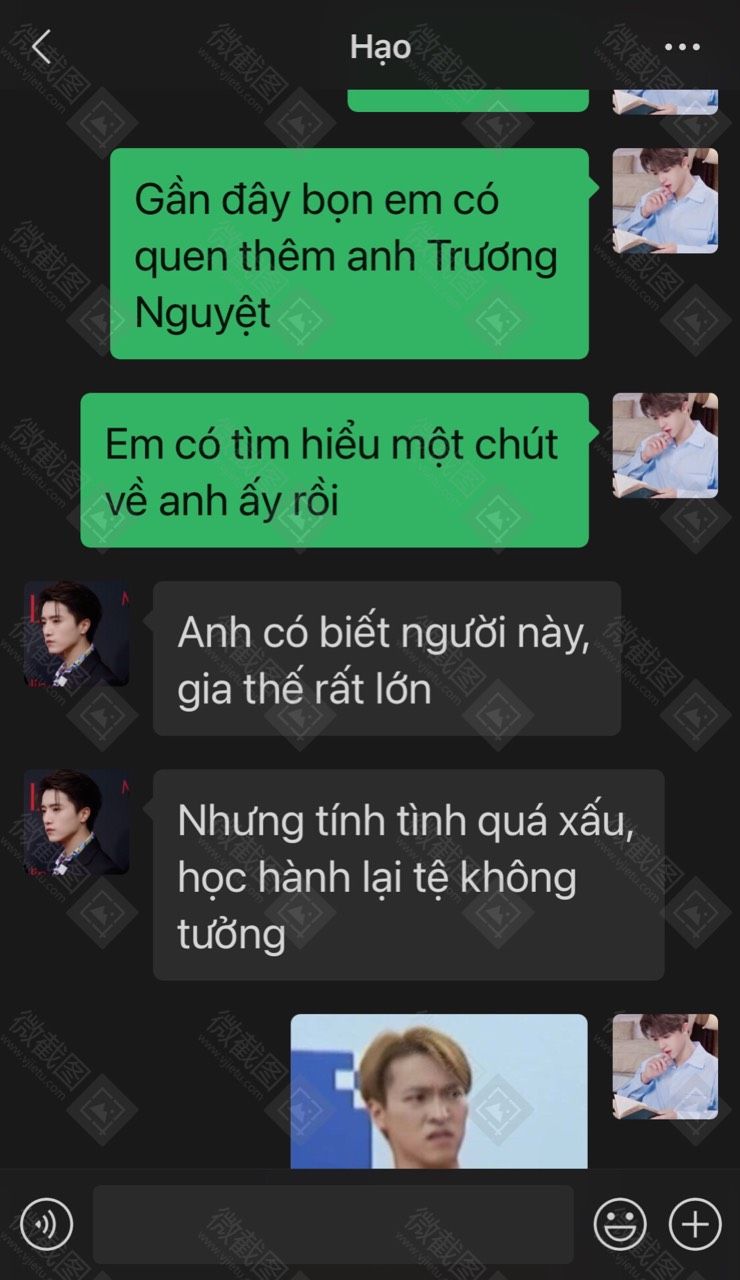Switch to voice message input

(47, 1223)
